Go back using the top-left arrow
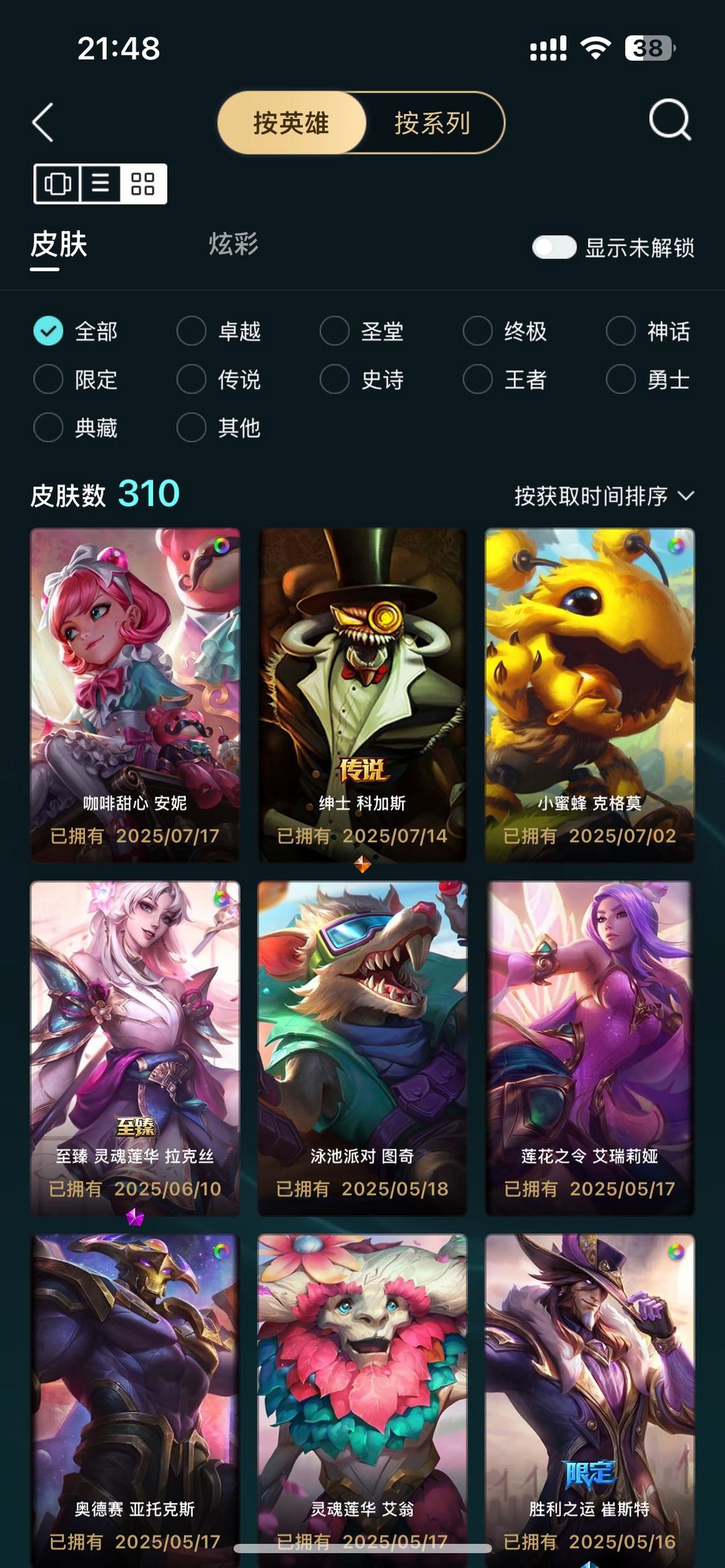The width and height of the screenshot is (725, 1568). [x=43, y=122]
